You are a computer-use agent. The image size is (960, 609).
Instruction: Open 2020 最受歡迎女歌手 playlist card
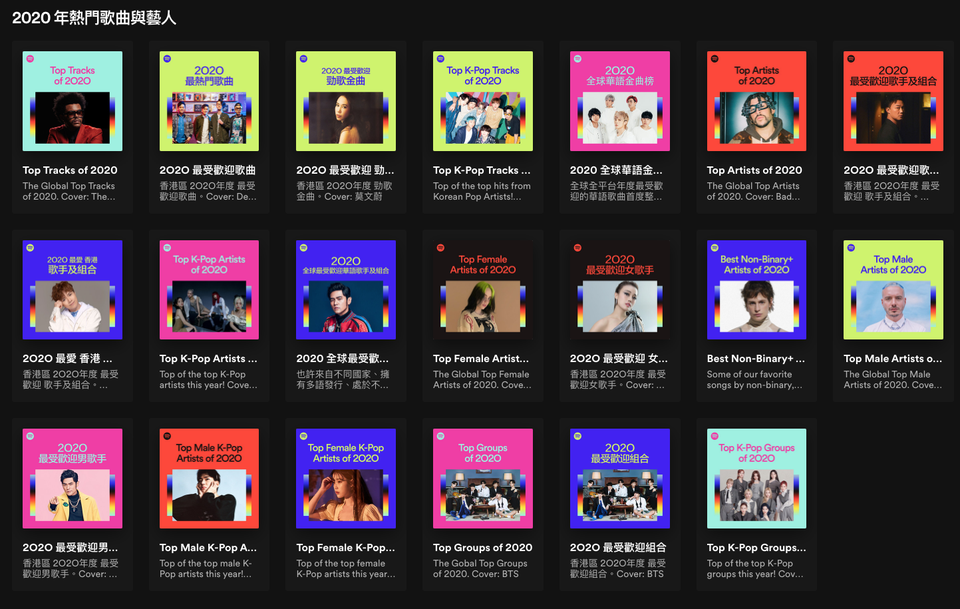click(620, 290)
